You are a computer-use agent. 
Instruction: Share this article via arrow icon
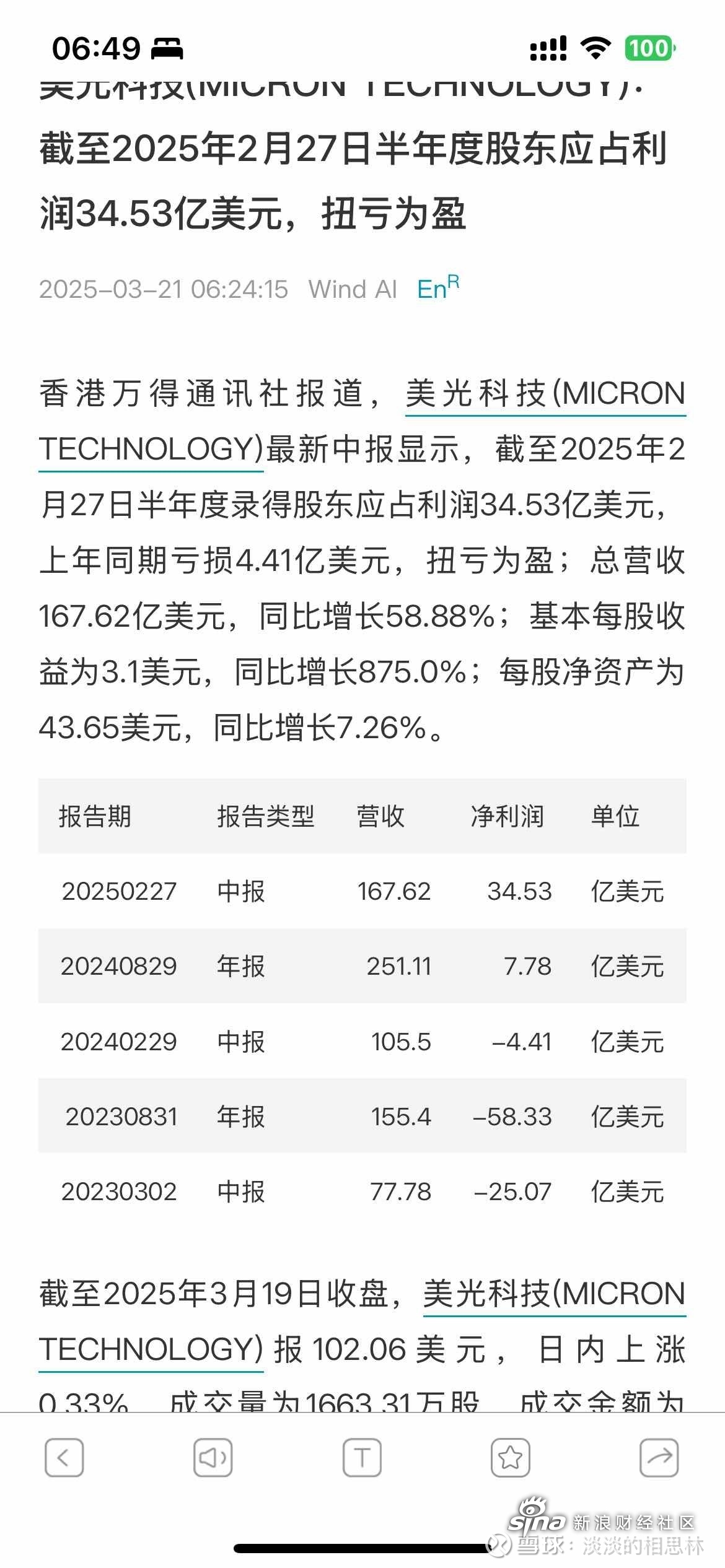coord(659,1457)
